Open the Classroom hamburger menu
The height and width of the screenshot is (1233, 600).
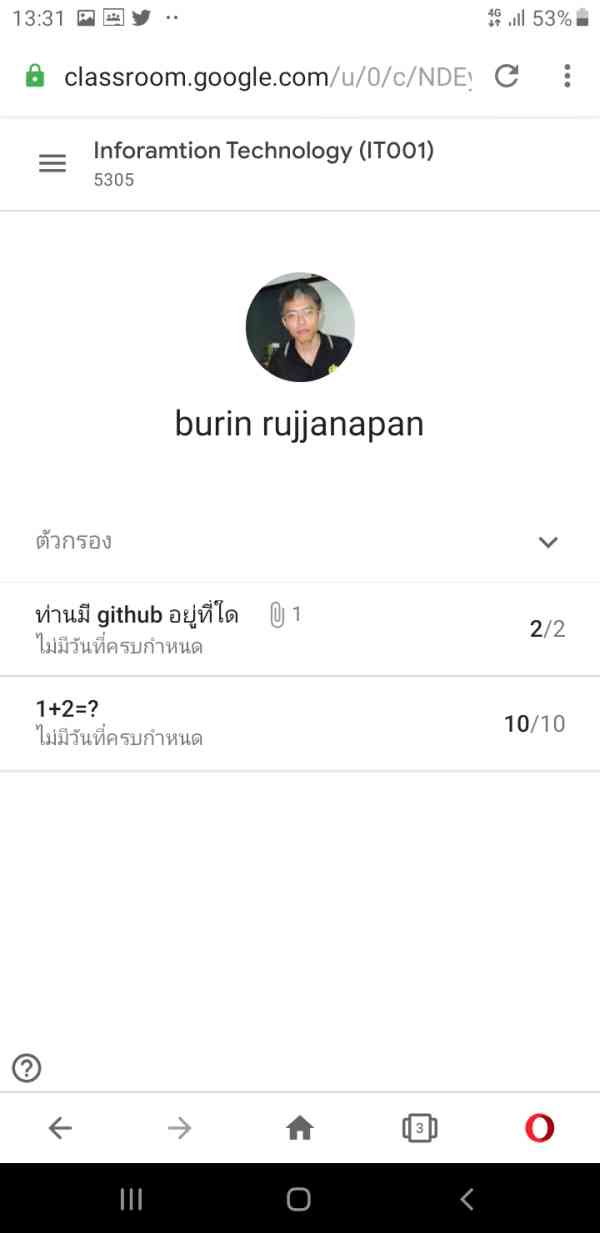tap(52, 164)
